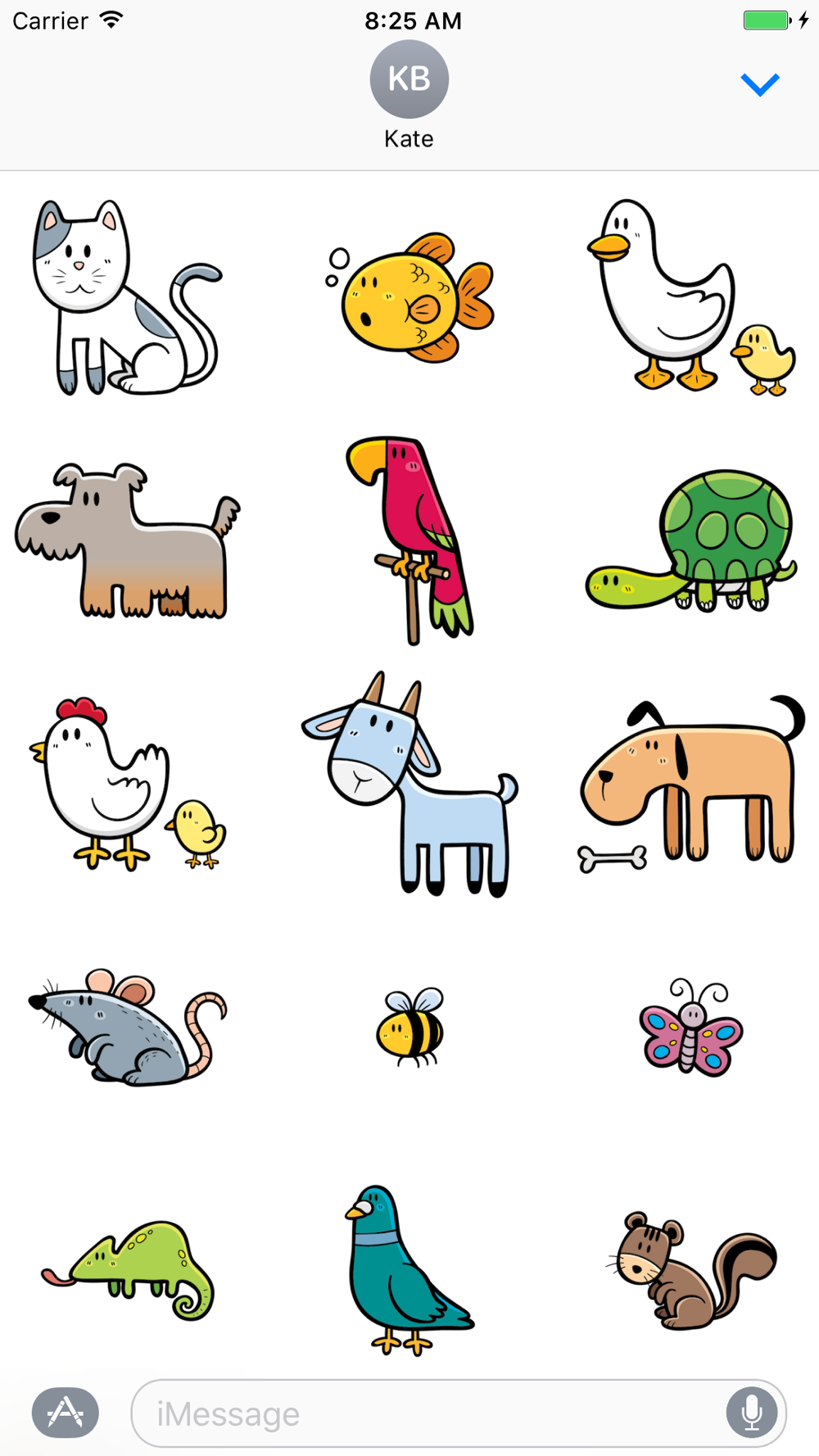Viewport: 819px width, 1456px height.
Task: Choose the hen with chick sticker
Action: (x=127, y=784)
